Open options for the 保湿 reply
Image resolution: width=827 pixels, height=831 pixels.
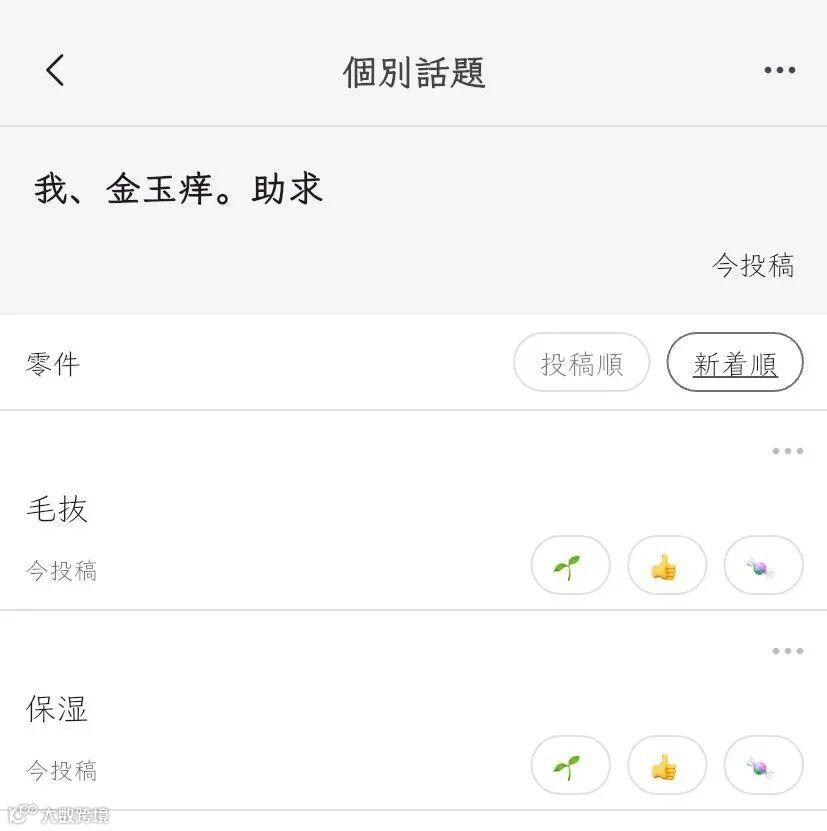pos(787,651)
